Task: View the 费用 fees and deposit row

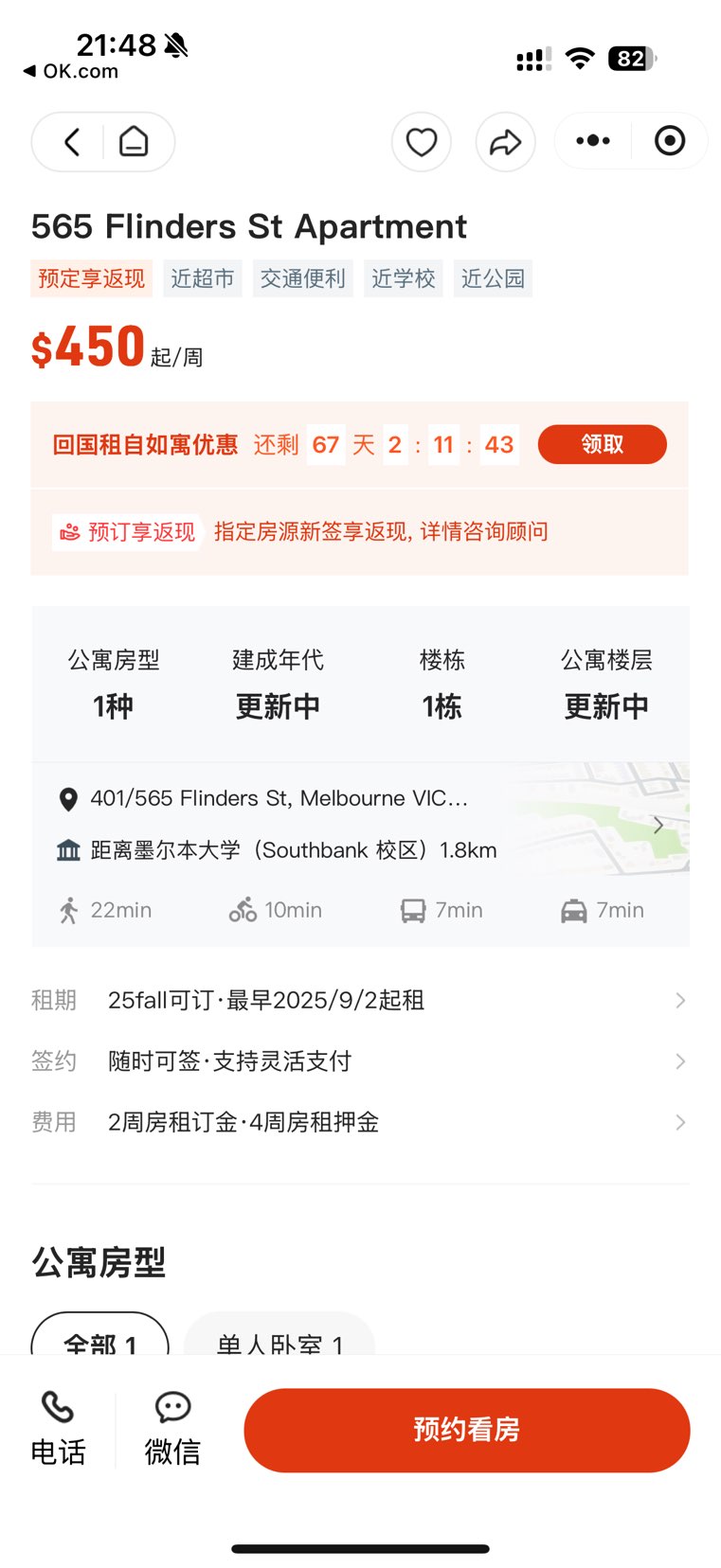Action: pos(358,1122)
